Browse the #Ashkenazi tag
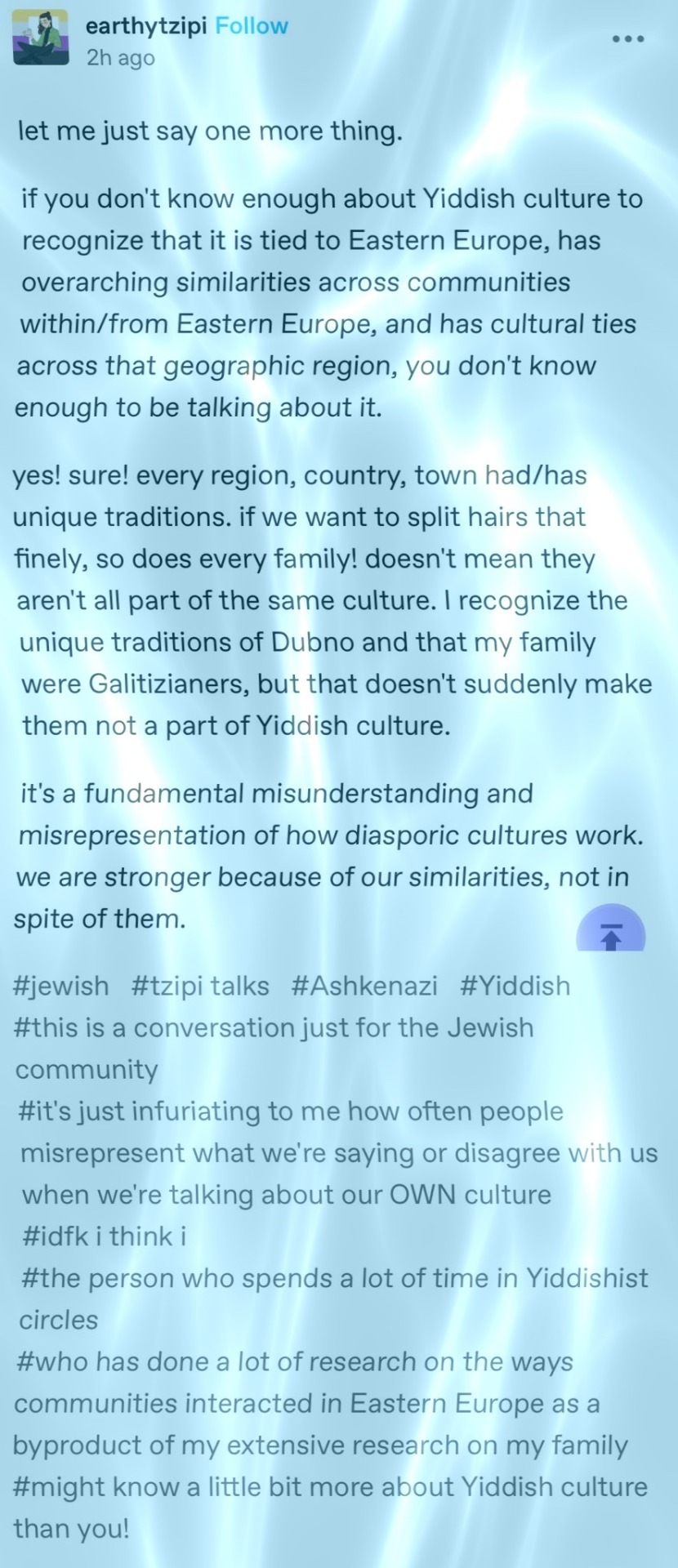This screenshot has height=1568, width=678. (x=364, y=986)
